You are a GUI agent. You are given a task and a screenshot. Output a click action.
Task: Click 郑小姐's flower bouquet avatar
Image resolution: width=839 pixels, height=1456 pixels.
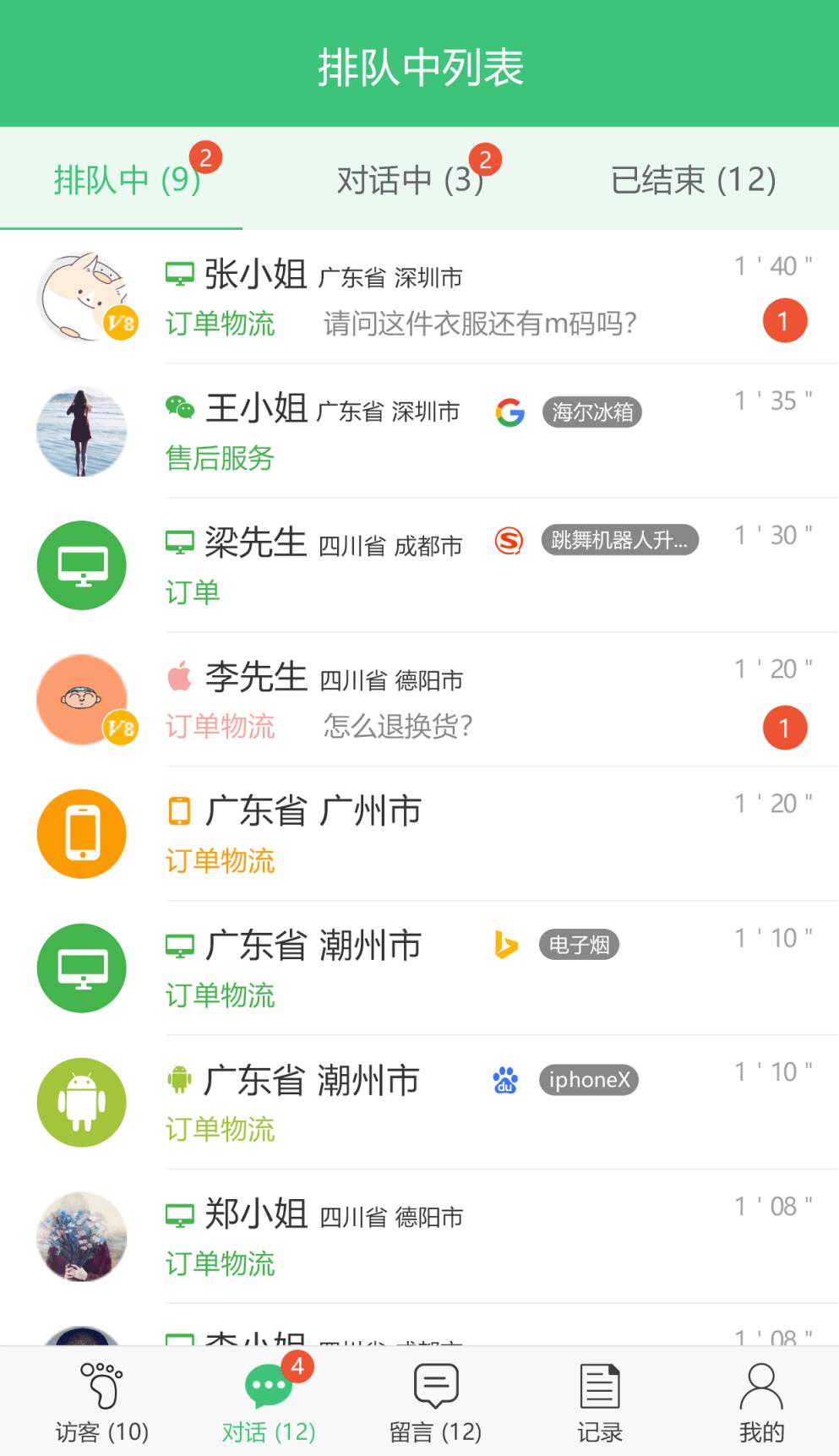click(x=81, y=1236)
